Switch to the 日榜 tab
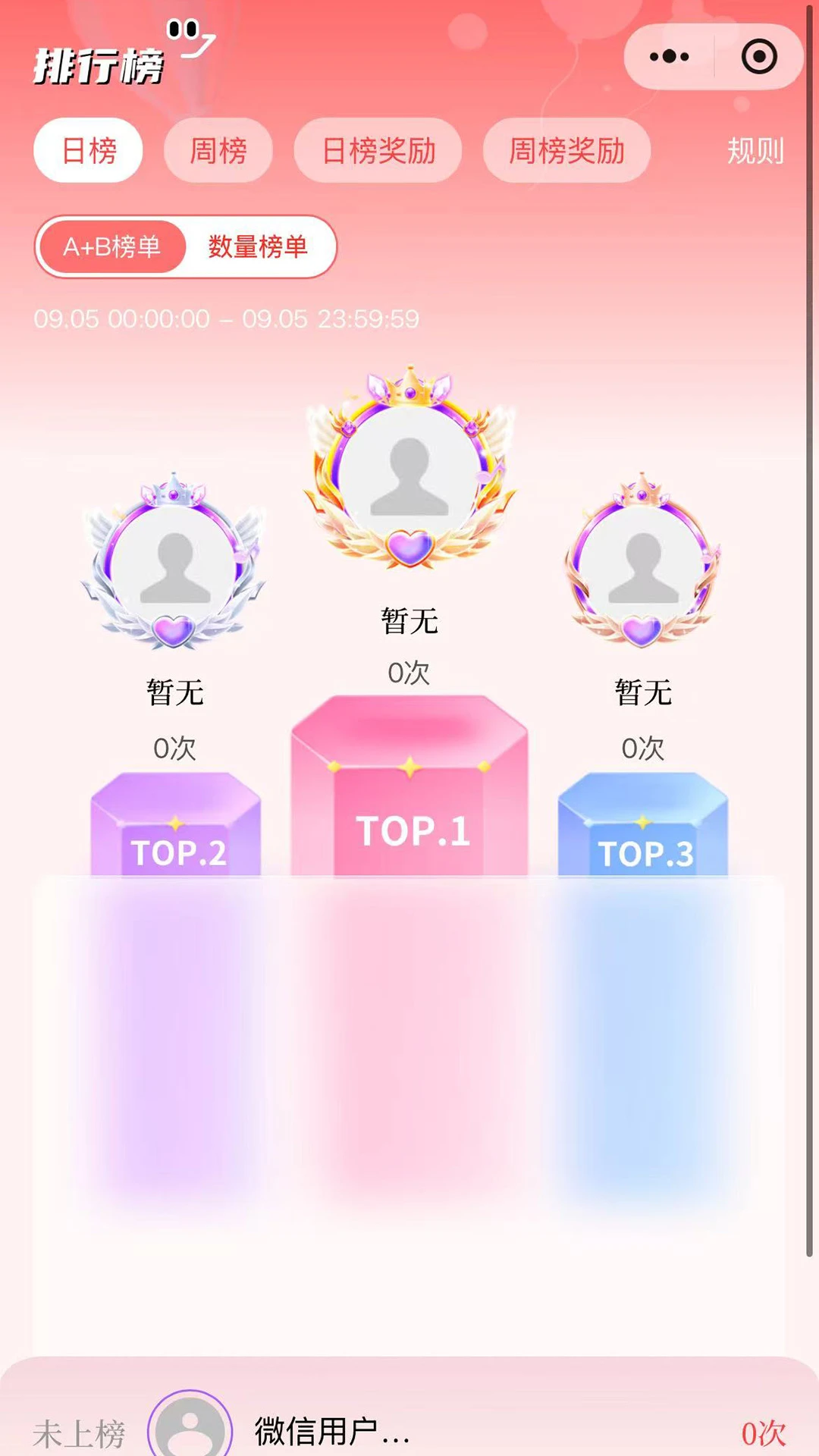Screen dimensions: 819x1456 pos(89,150)
